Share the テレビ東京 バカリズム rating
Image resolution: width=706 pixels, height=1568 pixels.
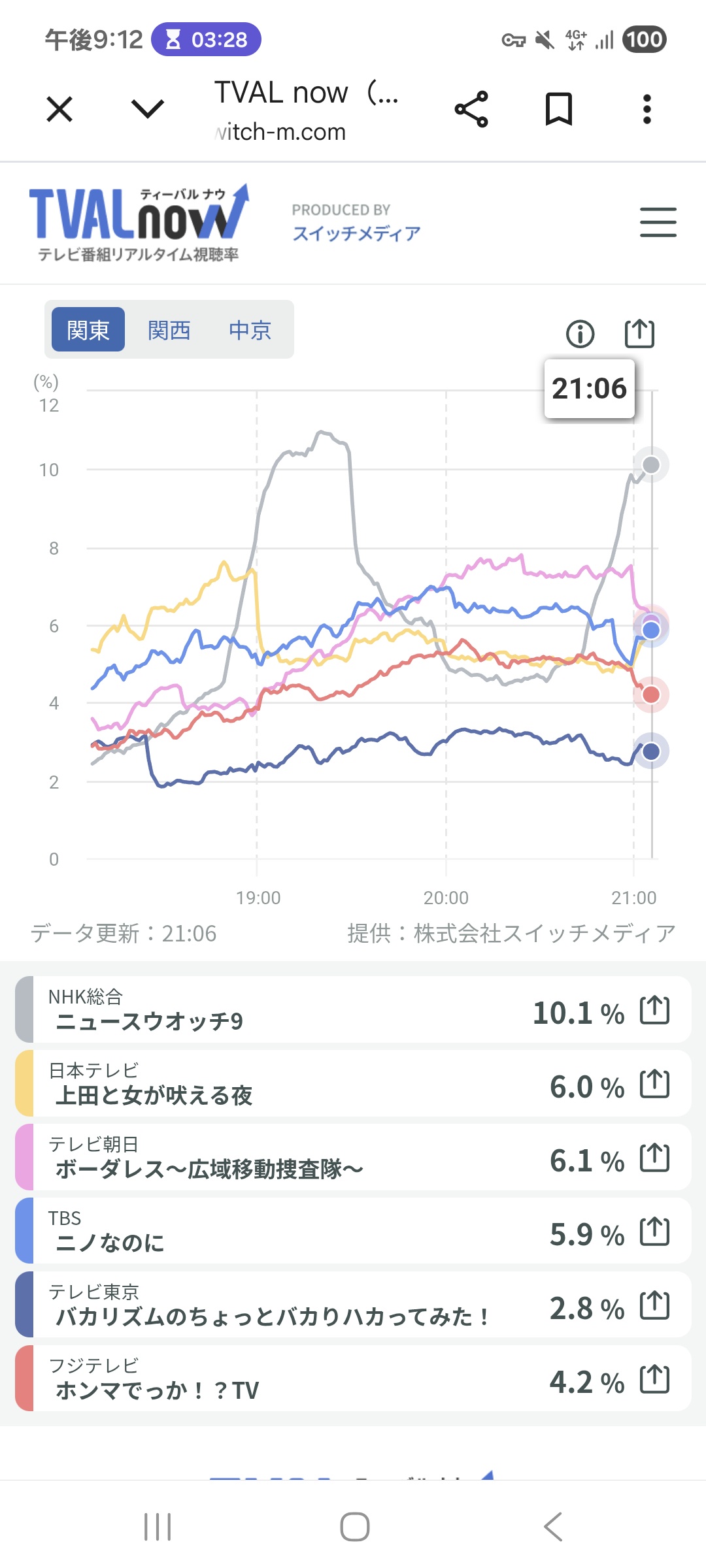(654, 1306)
